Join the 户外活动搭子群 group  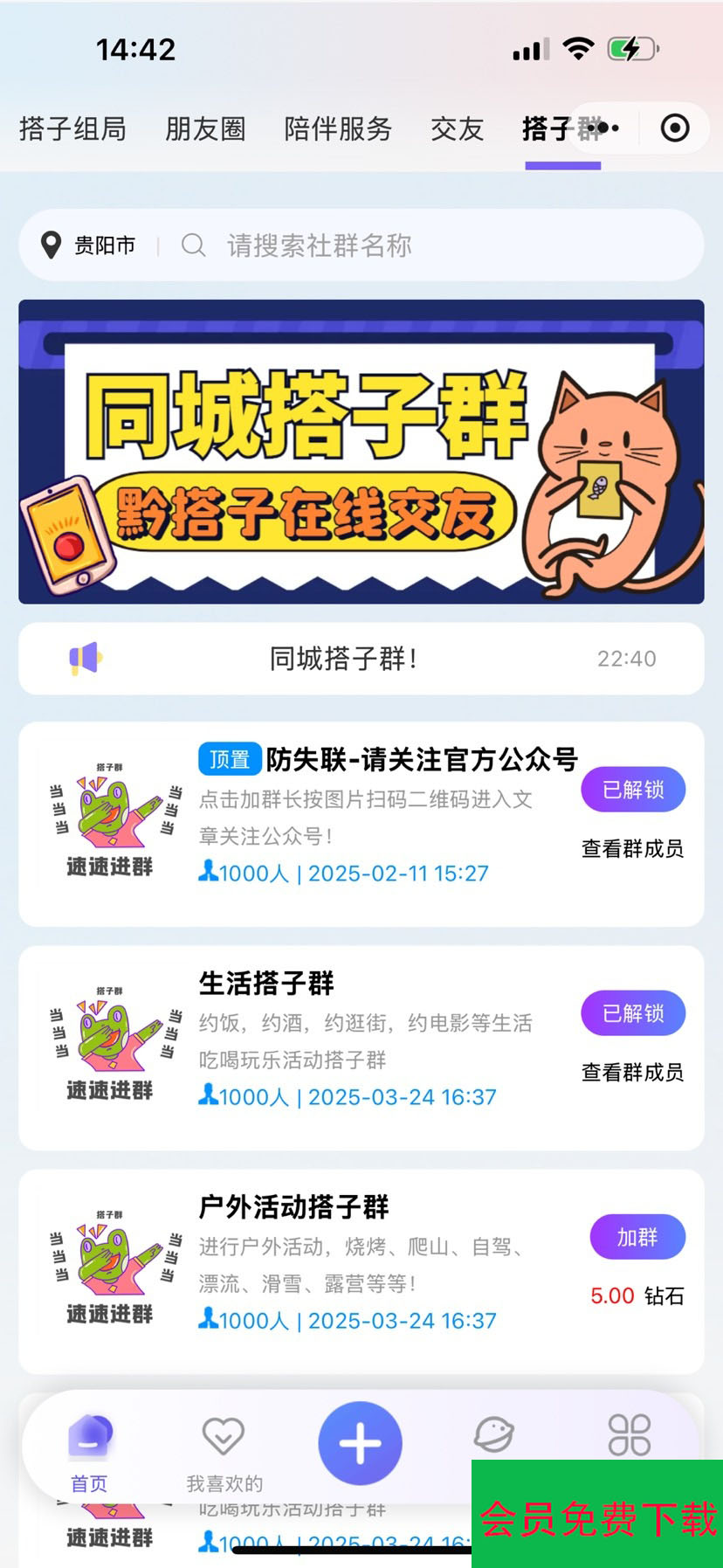tap(637, 1237)
